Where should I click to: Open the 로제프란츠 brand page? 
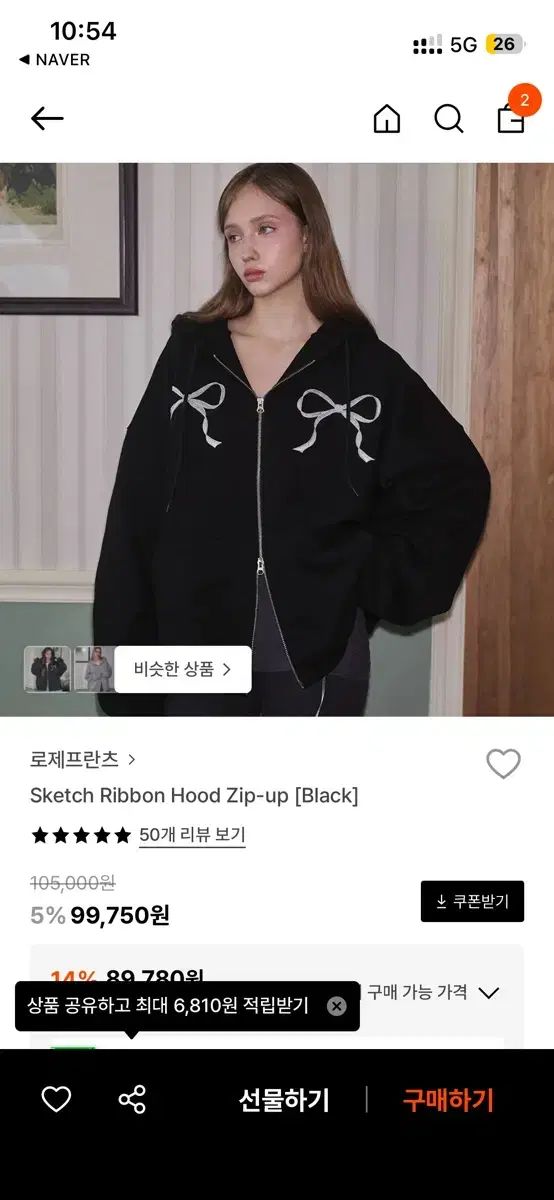click(84, 760)
